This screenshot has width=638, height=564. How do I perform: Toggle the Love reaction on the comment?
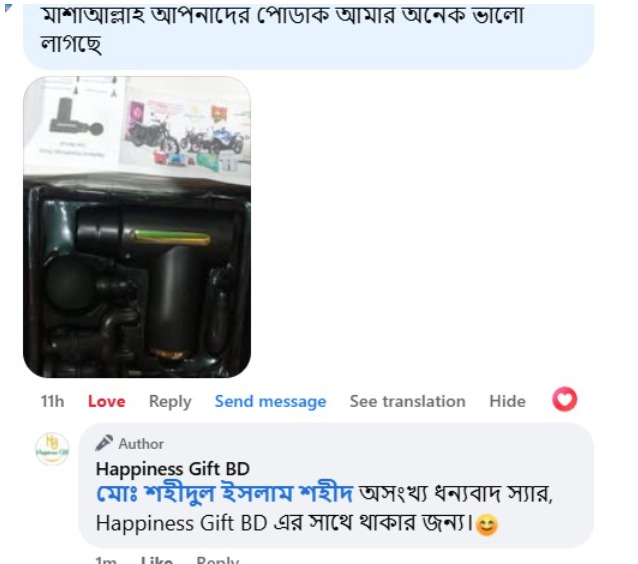coord(106,401)
